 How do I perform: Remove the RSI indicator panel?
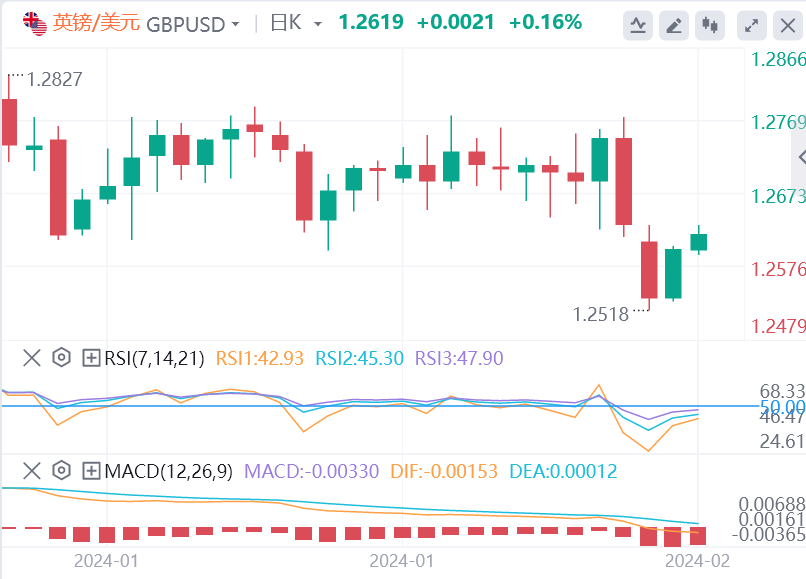(32, 357)
